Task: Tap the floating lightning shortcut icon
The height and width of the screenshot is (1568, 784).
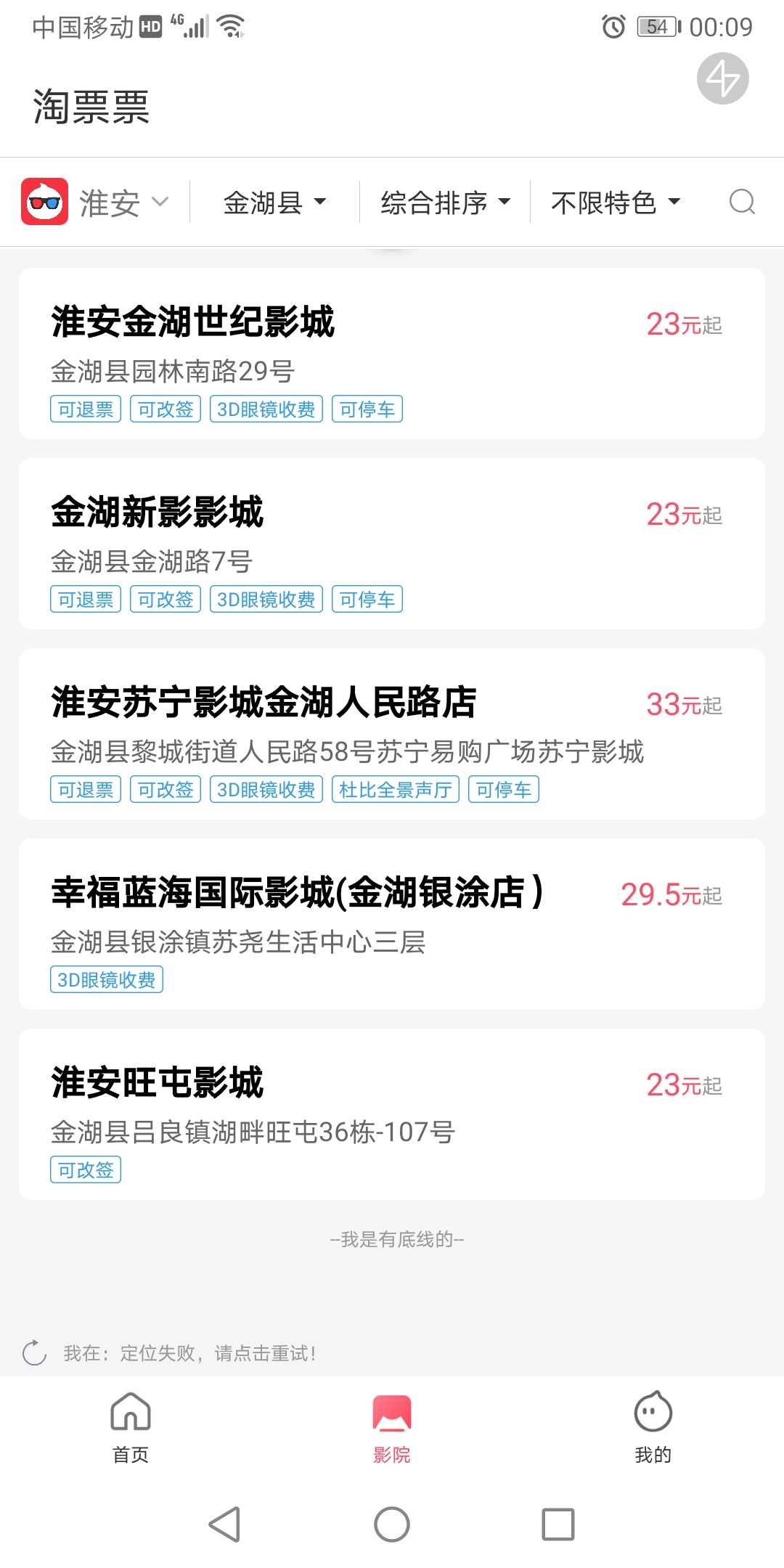Action: point(723,78)
